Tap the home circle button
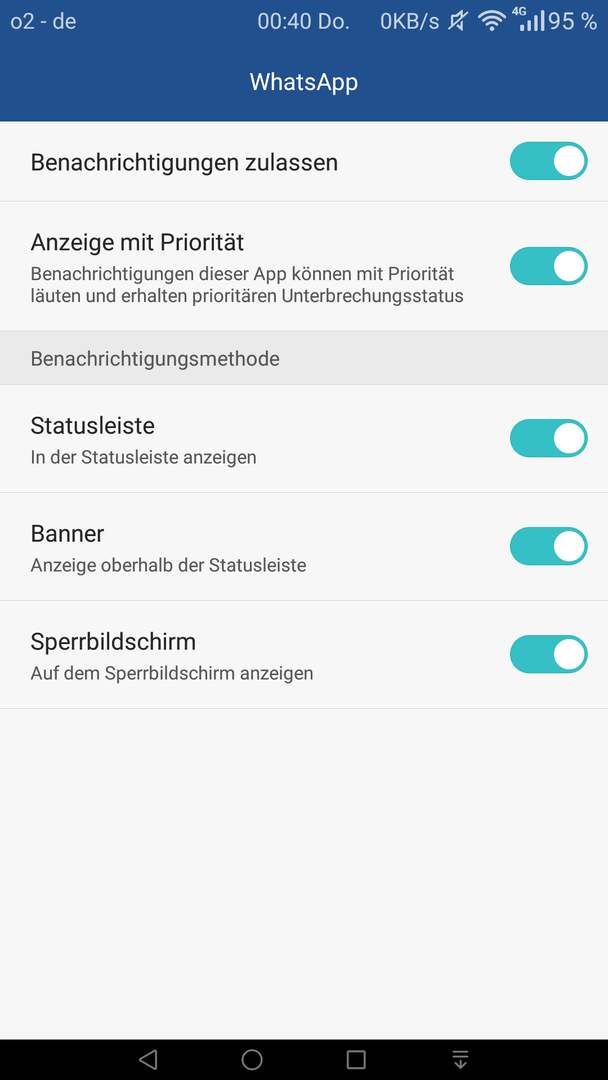The image size is (608, 1080). tap(252, 1059)
